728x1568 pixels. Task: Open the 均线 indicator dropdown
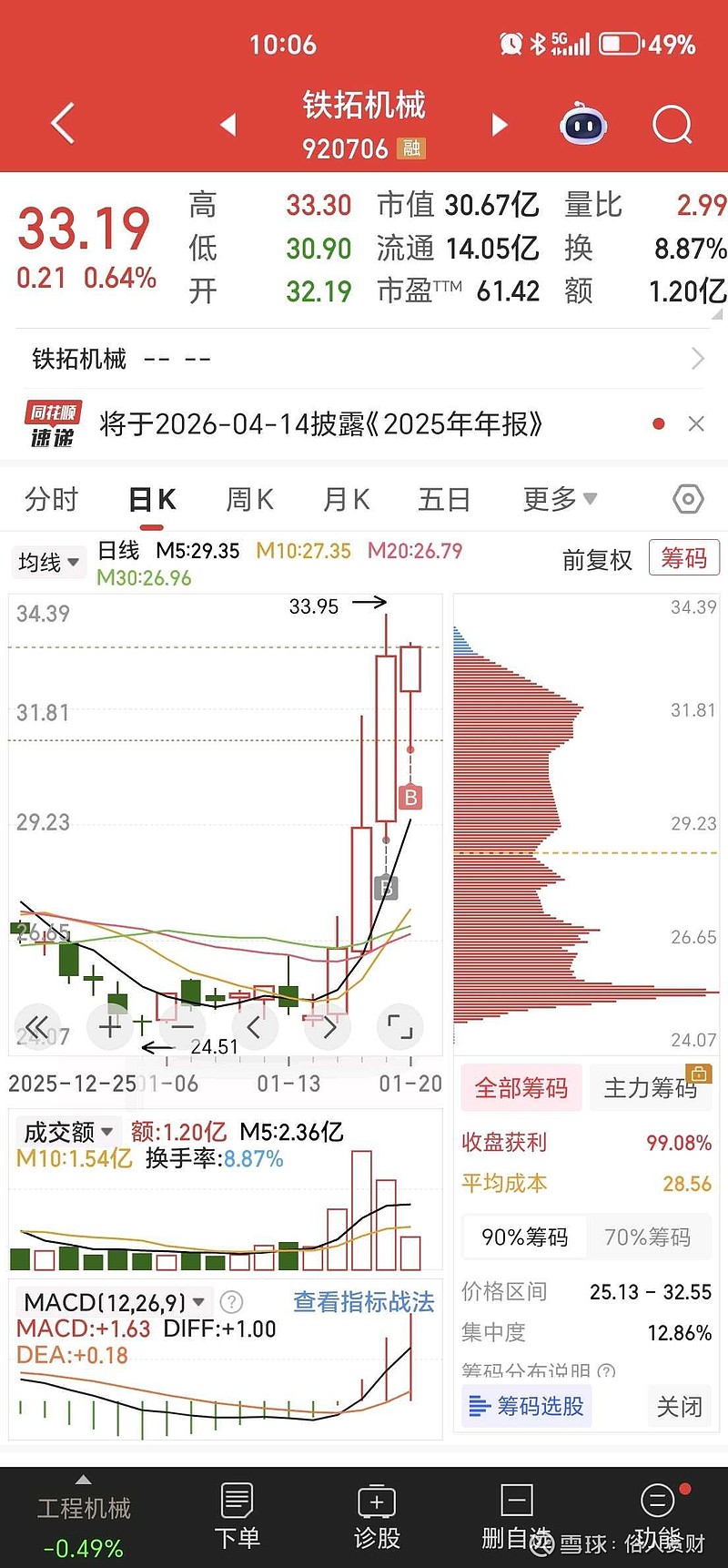[49, 562]
